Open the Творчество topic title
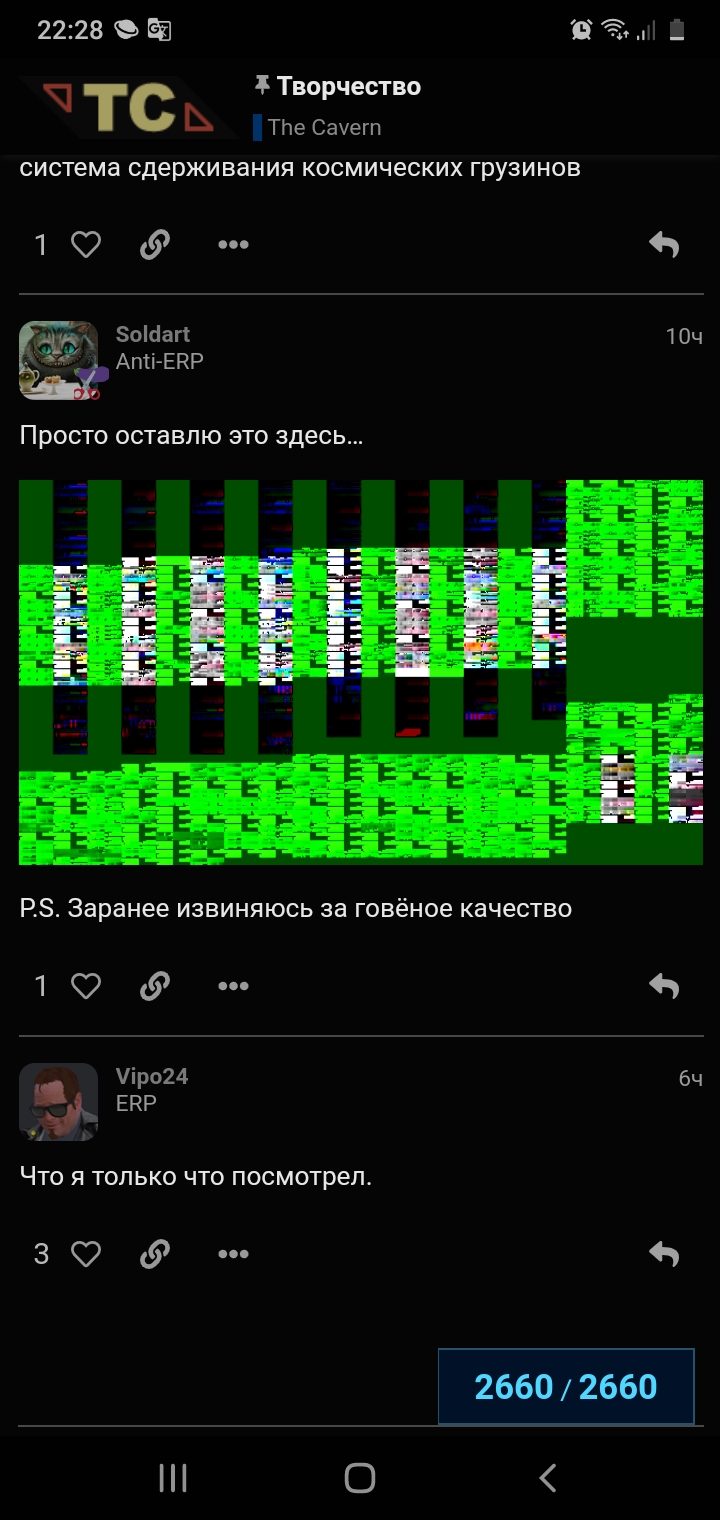This screenshot has width=720, height=1520. [x=349, y=86]
